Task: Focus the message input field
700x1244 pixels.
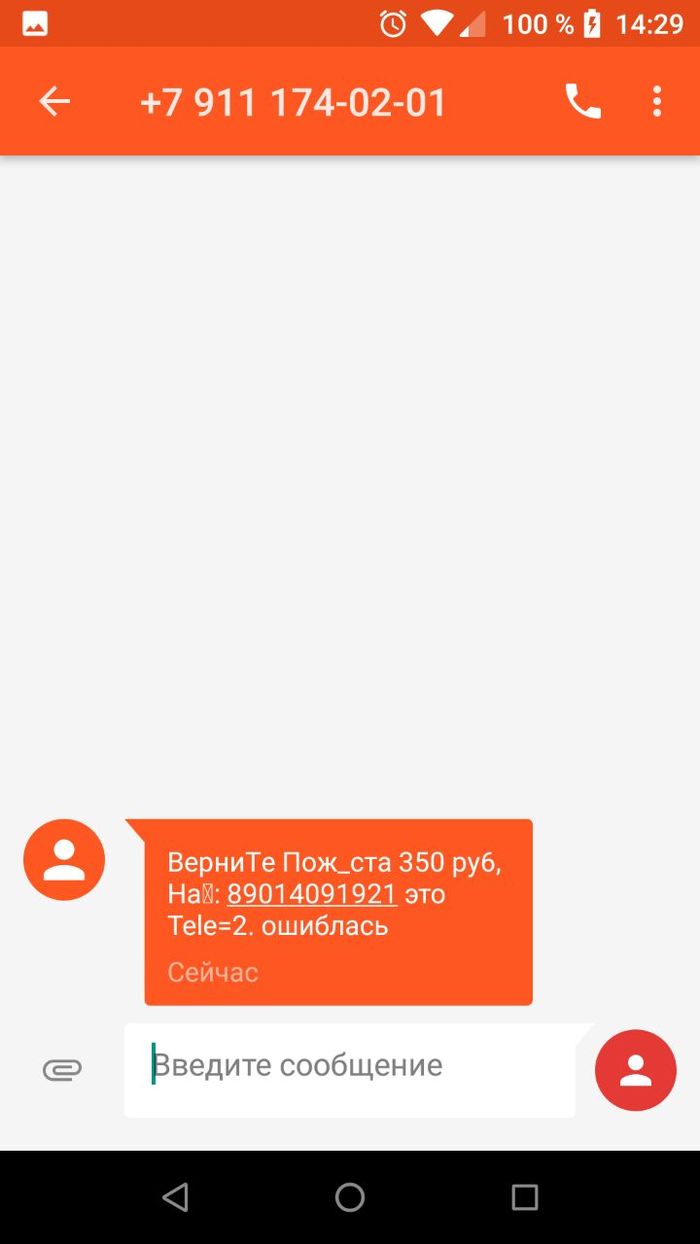Action: [x=350, y=1066]
